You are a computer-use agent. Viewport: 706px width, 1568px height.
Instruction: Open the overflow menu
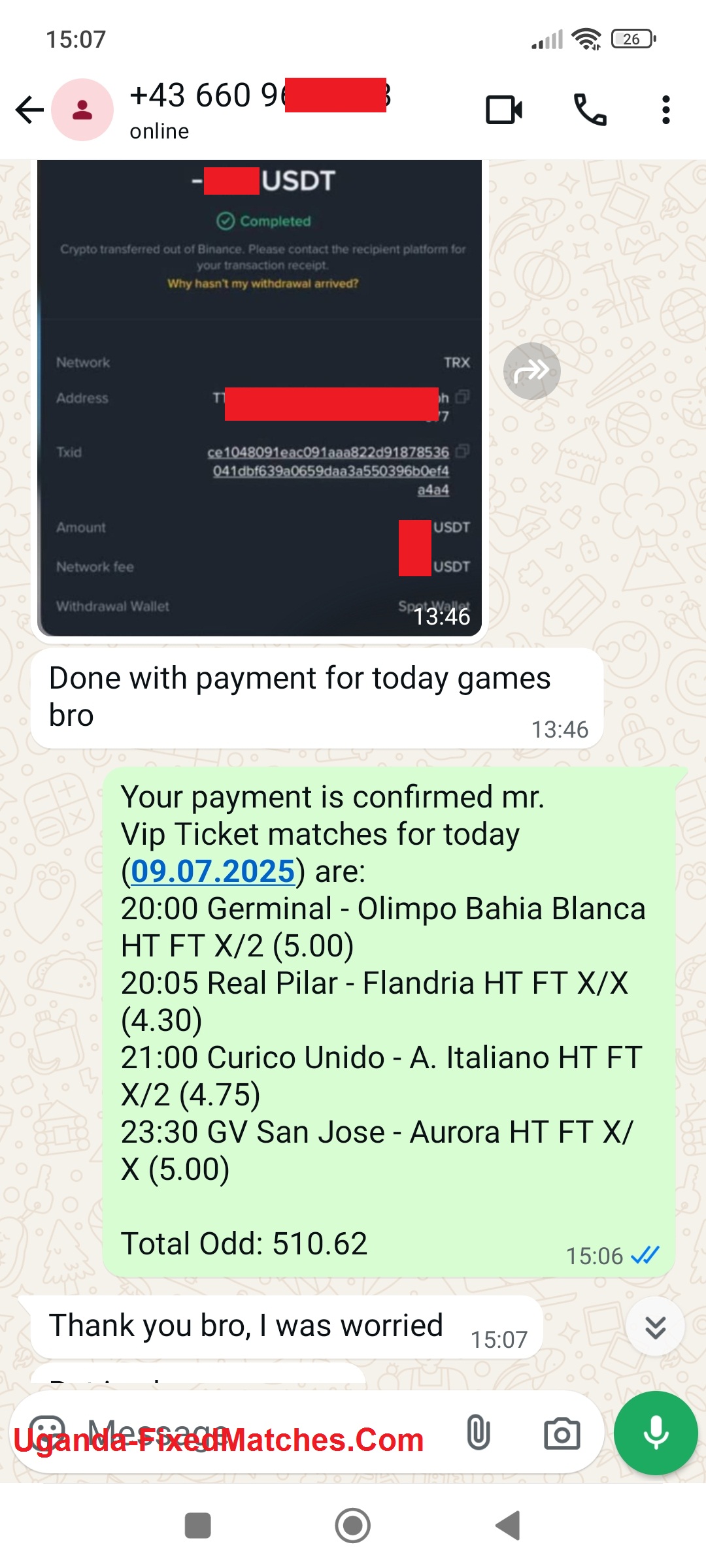(x=665, y=110)
